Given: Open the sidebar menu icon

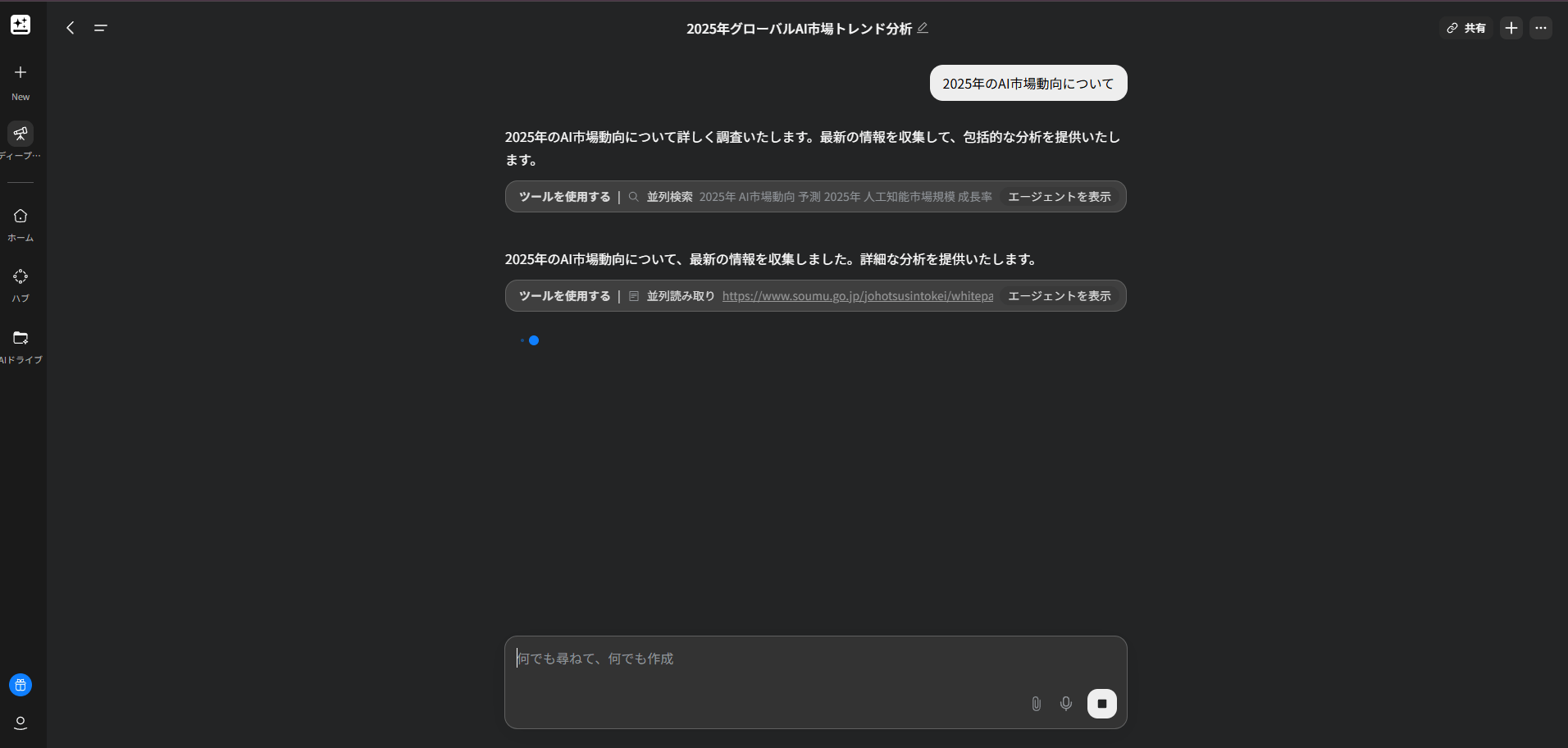Looking at the screenshot, I should coord(100,28).
